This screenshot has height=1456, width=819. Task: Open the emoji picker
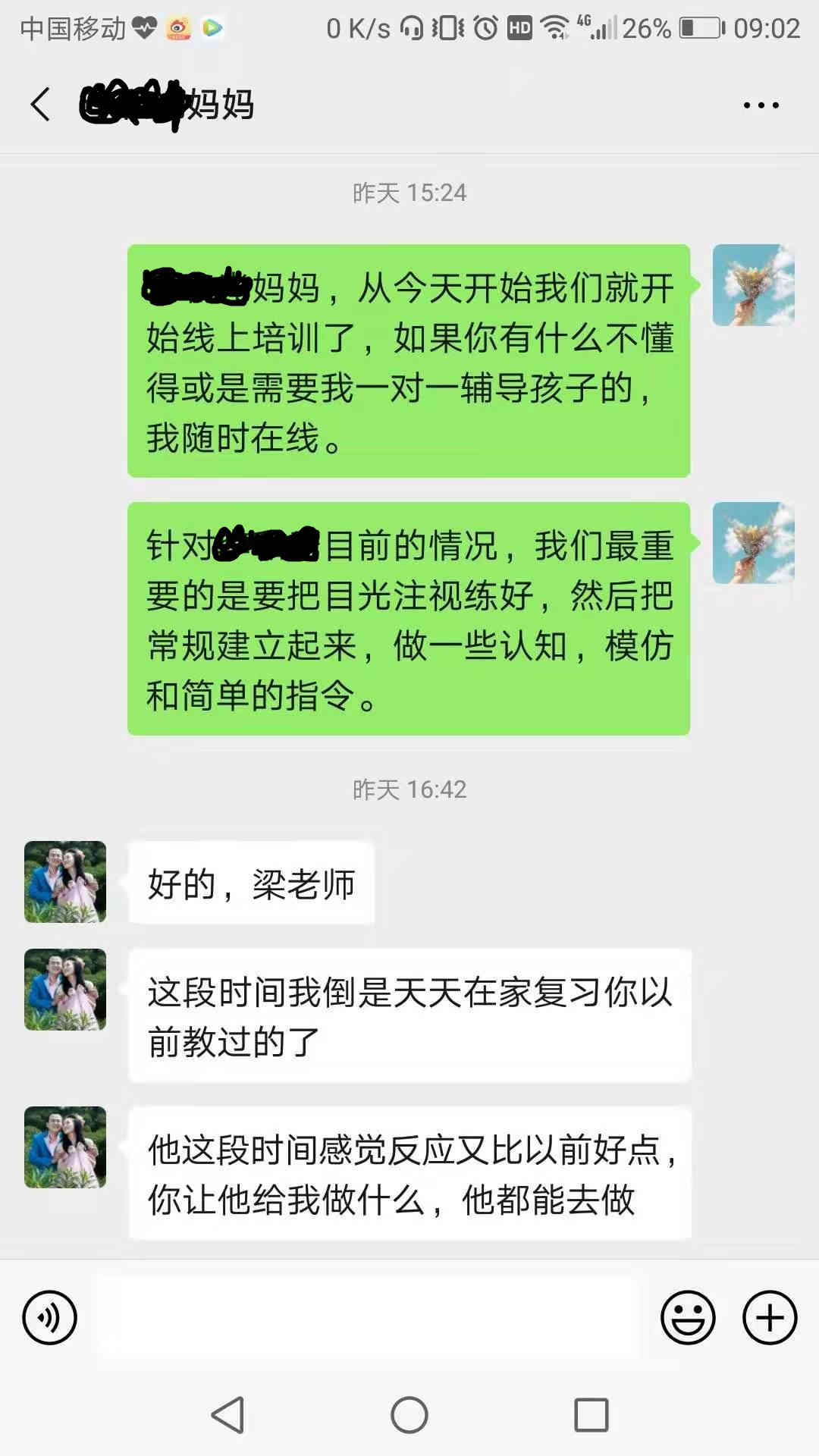[x=688, y=1317]
